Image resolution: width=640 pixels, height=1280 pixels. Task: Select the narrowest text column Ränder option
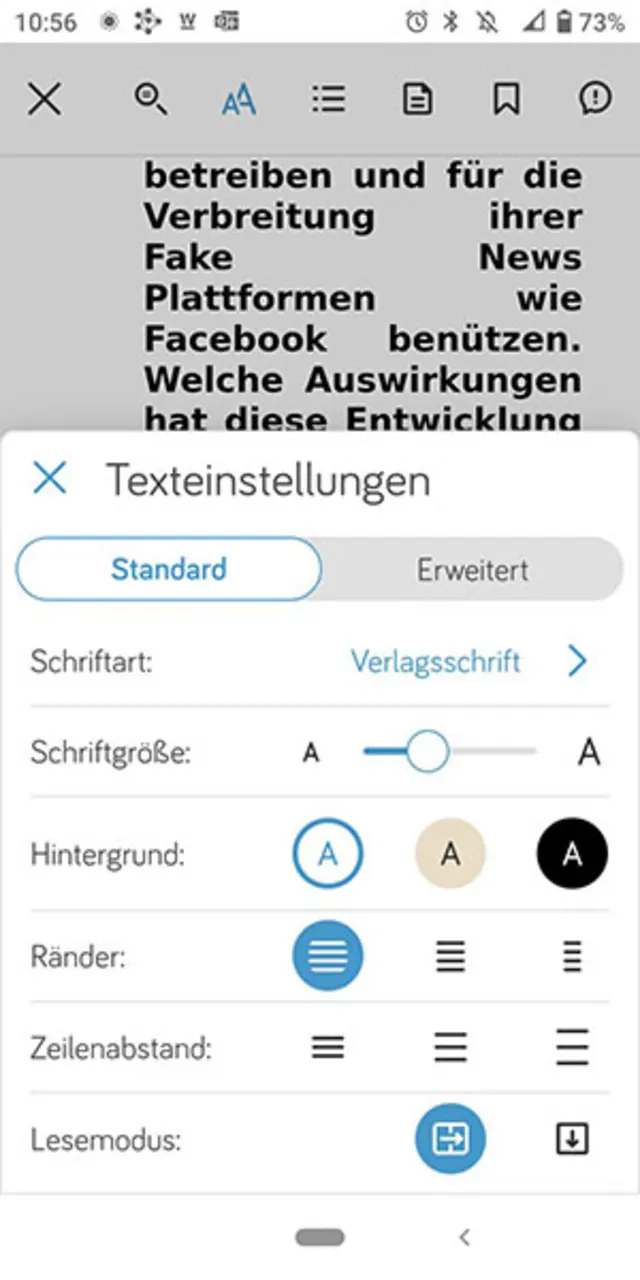click(572, 957)
